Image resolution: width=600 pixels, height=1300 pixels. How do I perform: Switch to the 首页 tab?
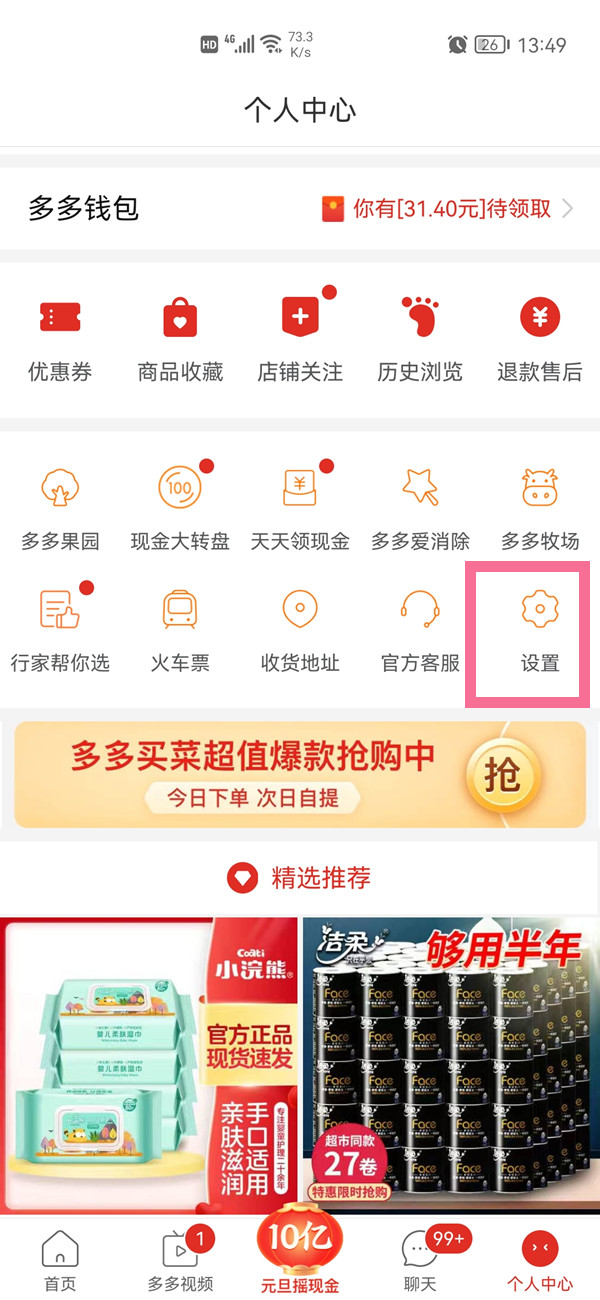(60, 1262)
